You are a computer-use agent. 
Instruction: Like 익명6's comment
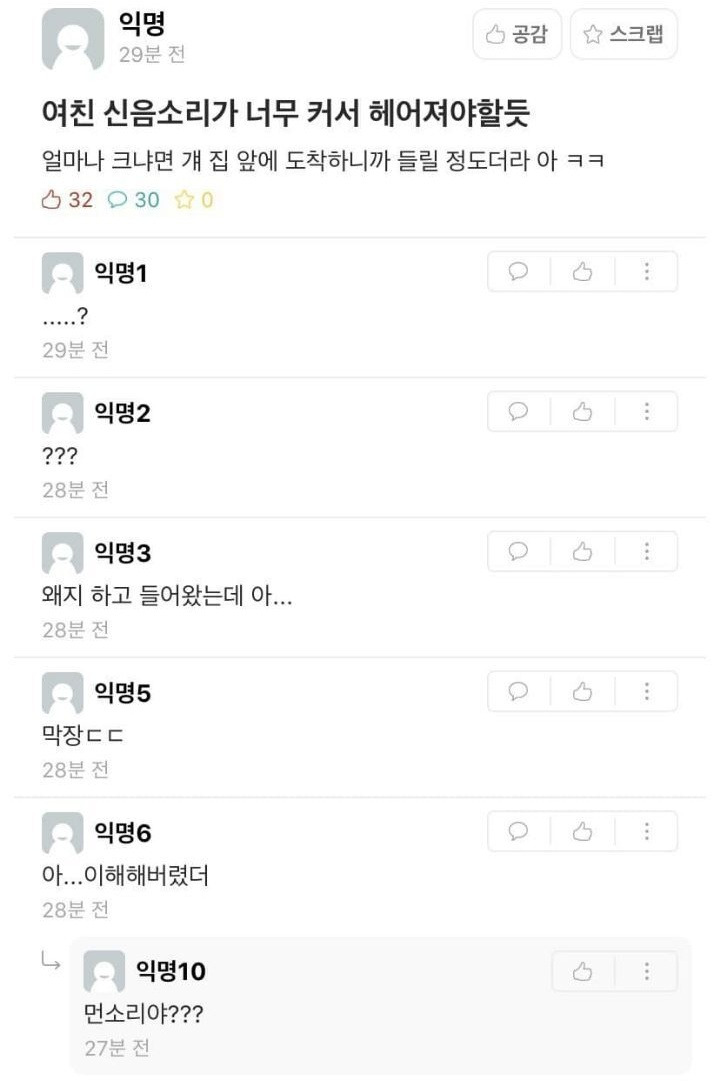(582, 832)
